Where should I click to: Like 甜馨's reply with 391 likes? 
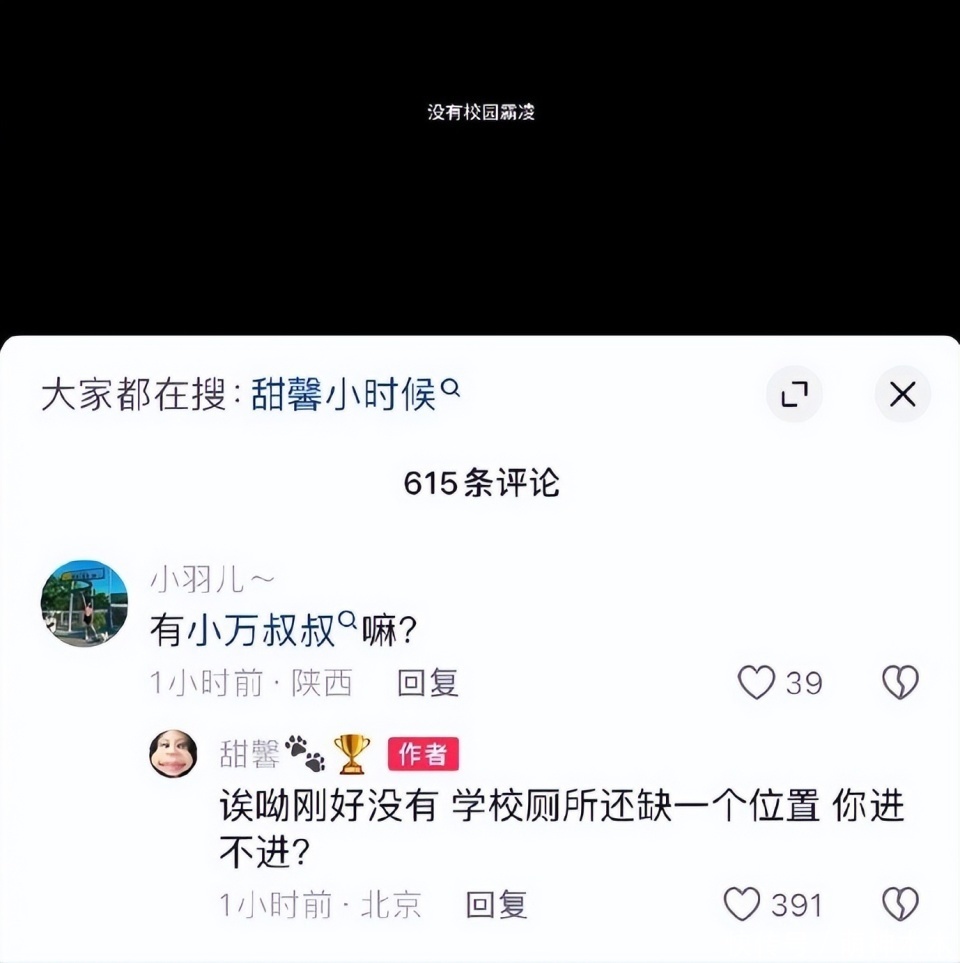pyautogui.click(x=742, y=905)
